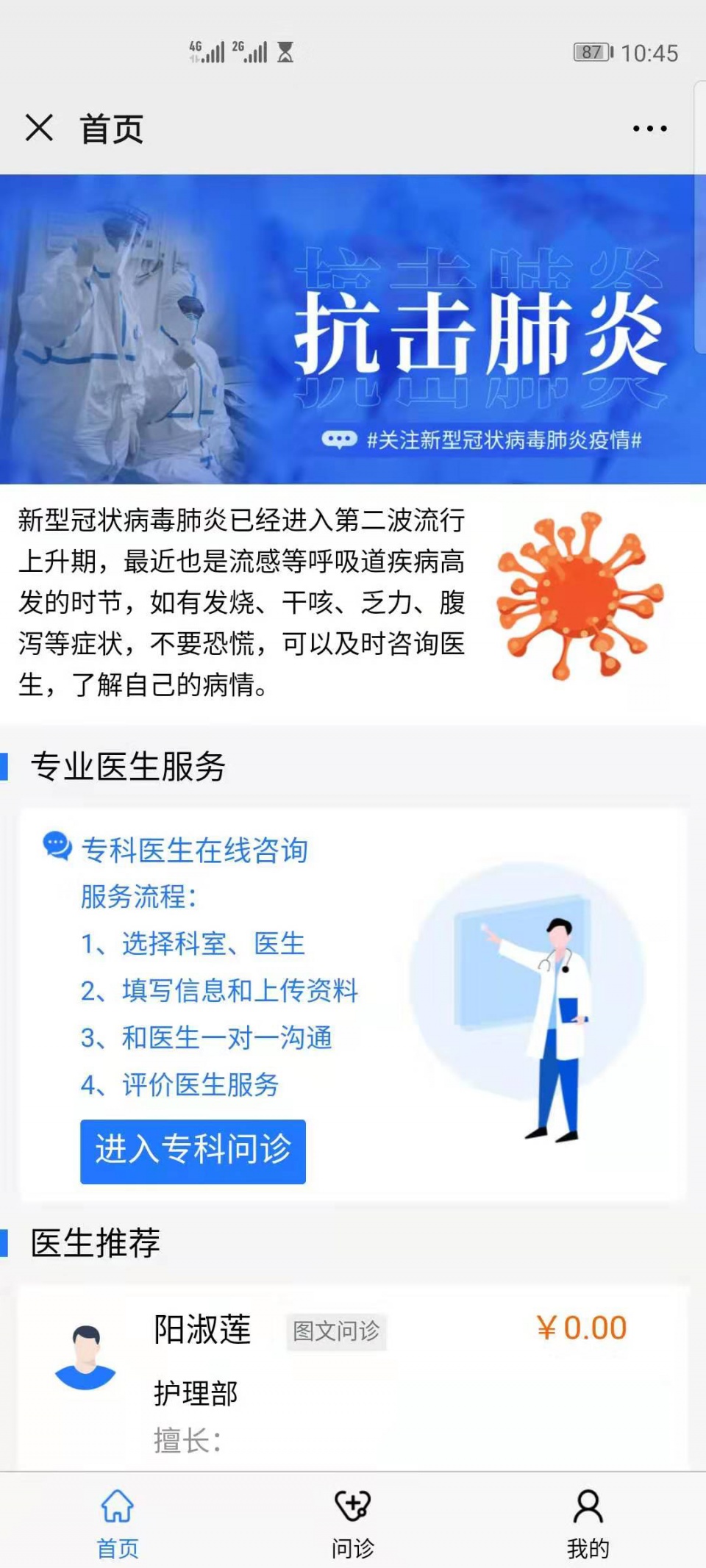Tap 进入专科问诊 button
Screen dimensions: 706x1568
pyautogui.click(x=193, y=1151)
